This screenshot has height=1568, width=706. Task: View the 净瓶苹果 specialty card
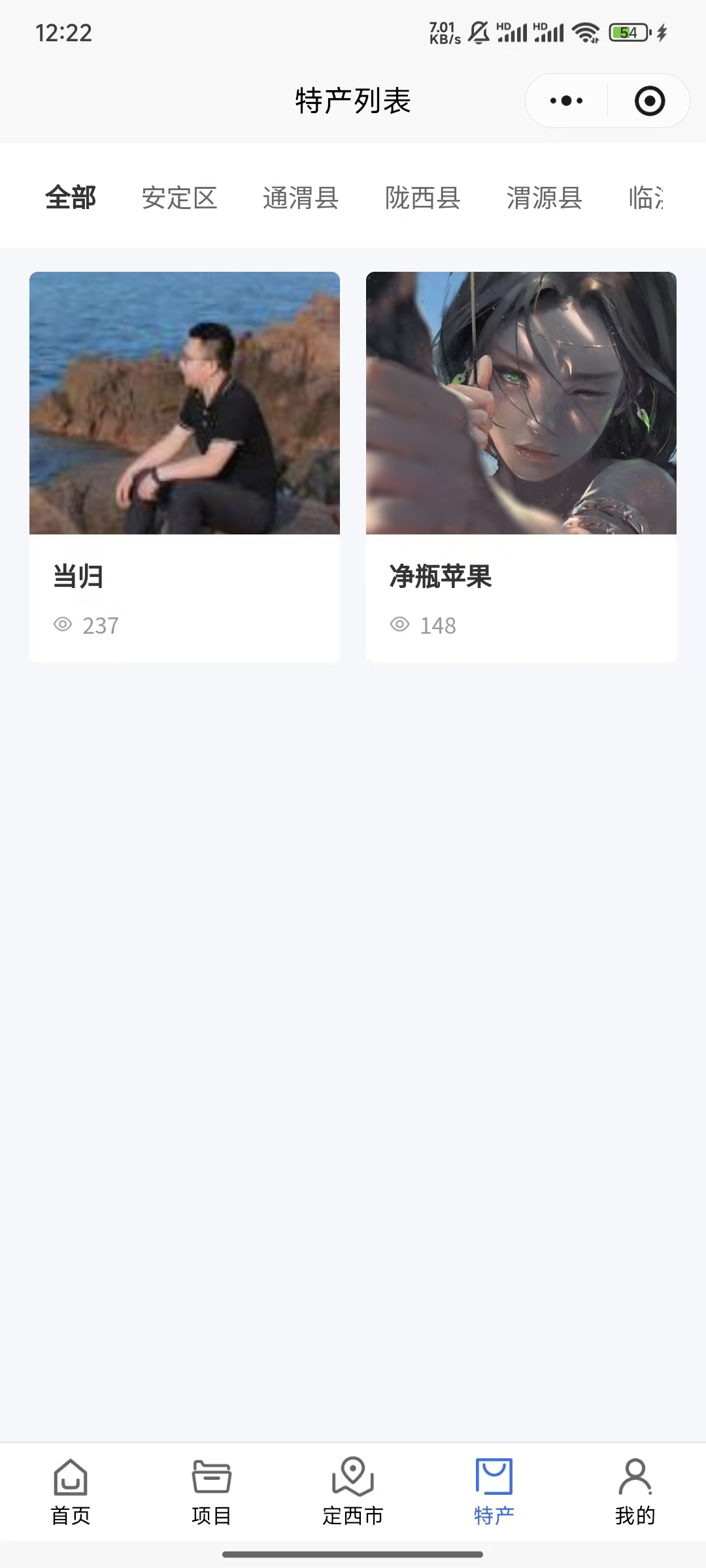pyautogui.click(x=521, y=466)
